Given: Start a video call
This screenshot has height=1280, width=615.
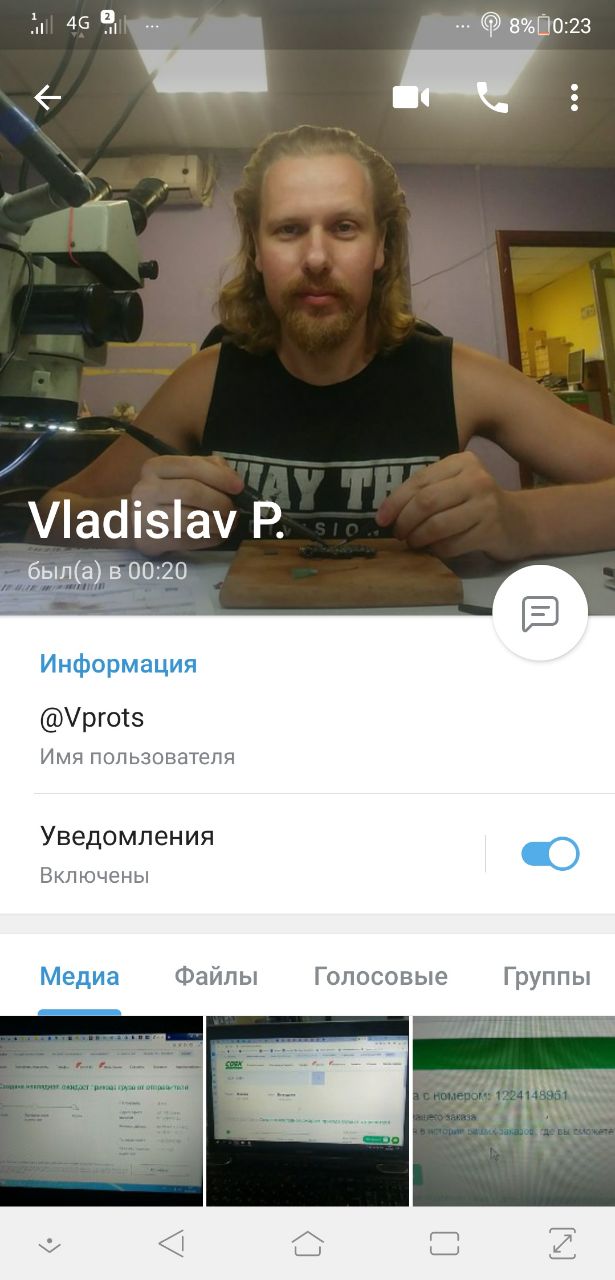Looking at the screenshot, I should (411, 97).
